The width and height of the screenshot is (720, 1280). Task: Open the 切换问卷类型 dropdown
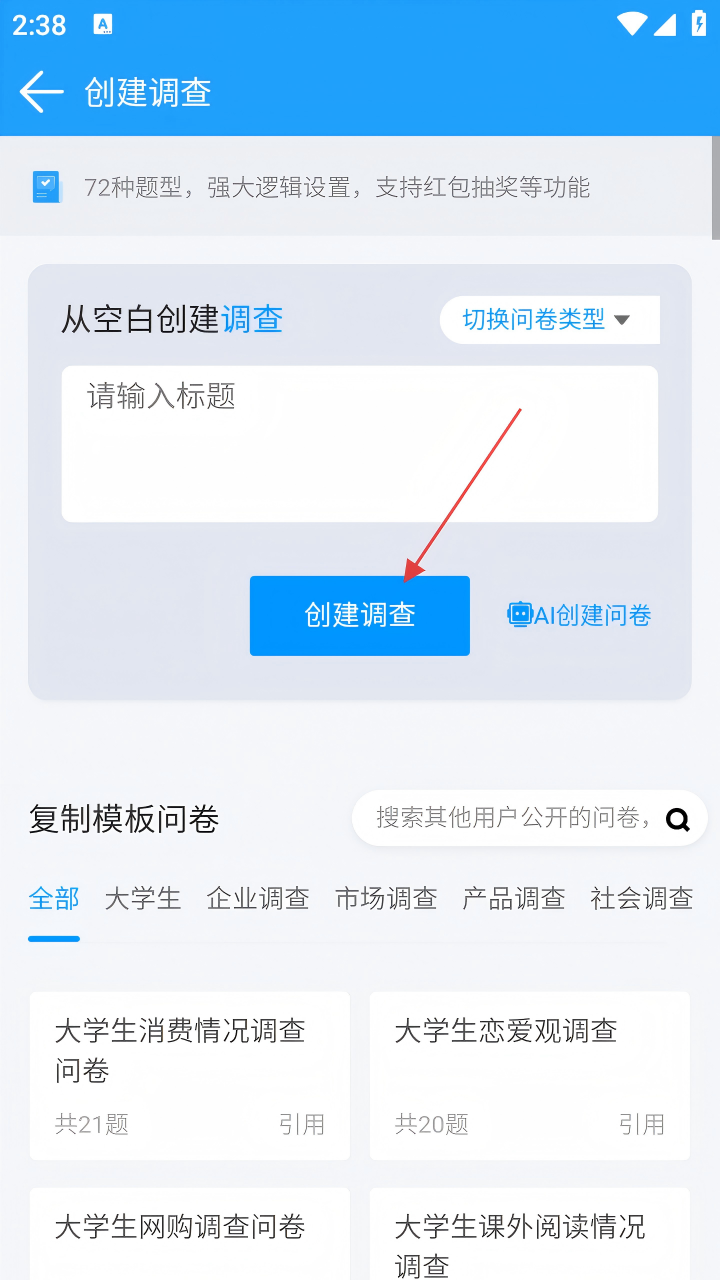point(548,320)
